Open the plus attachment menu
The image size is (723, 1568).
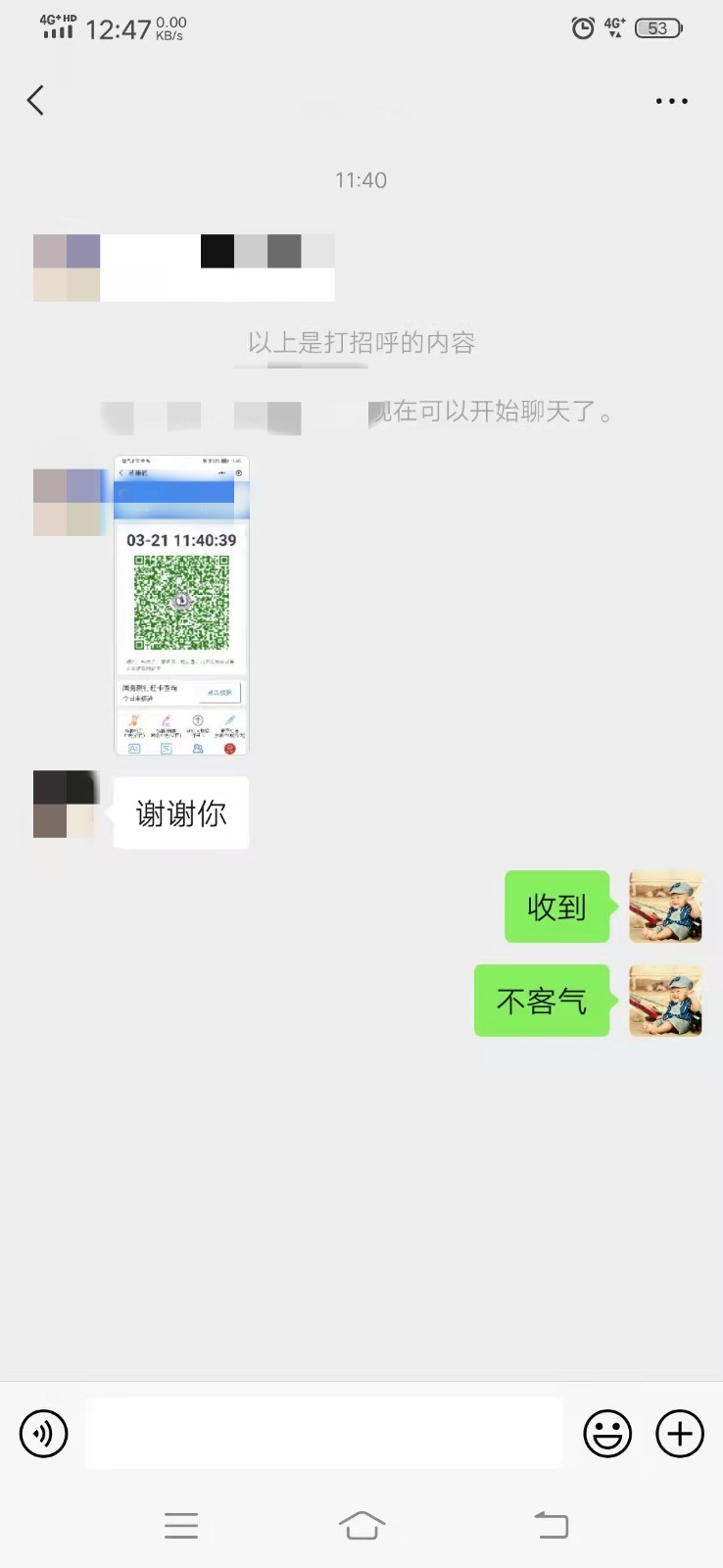(680, 1434)
